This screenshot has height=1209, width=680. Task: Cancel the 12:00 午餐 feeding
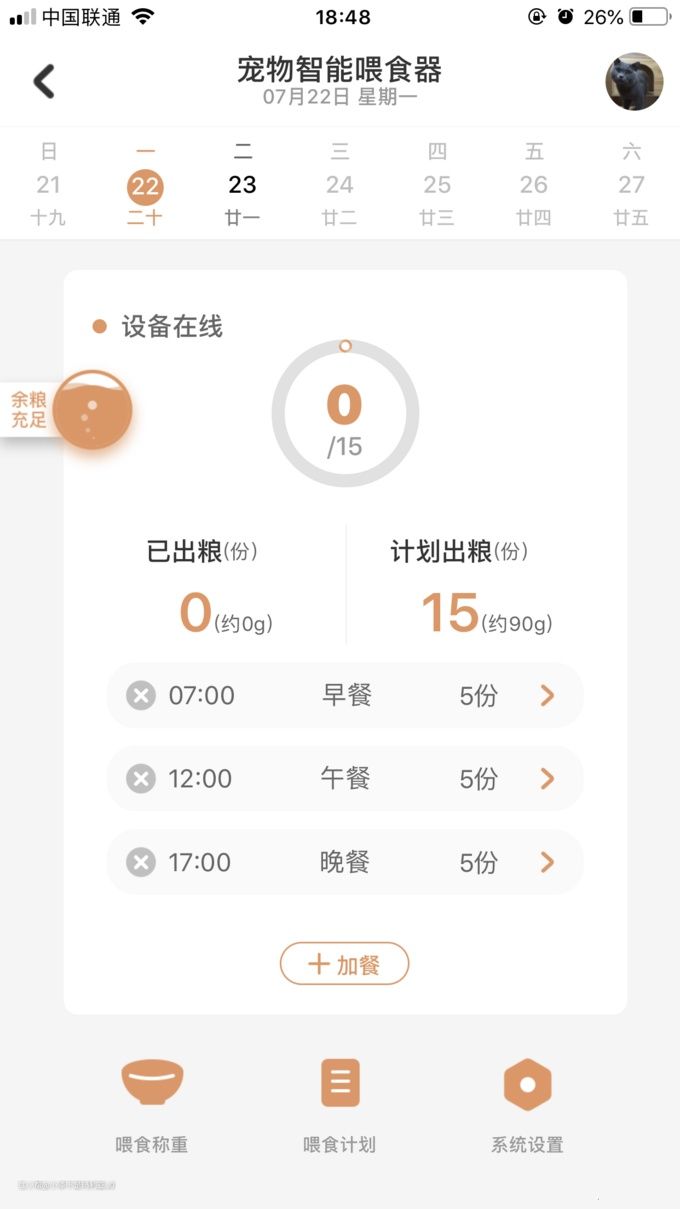coord(141,778)
